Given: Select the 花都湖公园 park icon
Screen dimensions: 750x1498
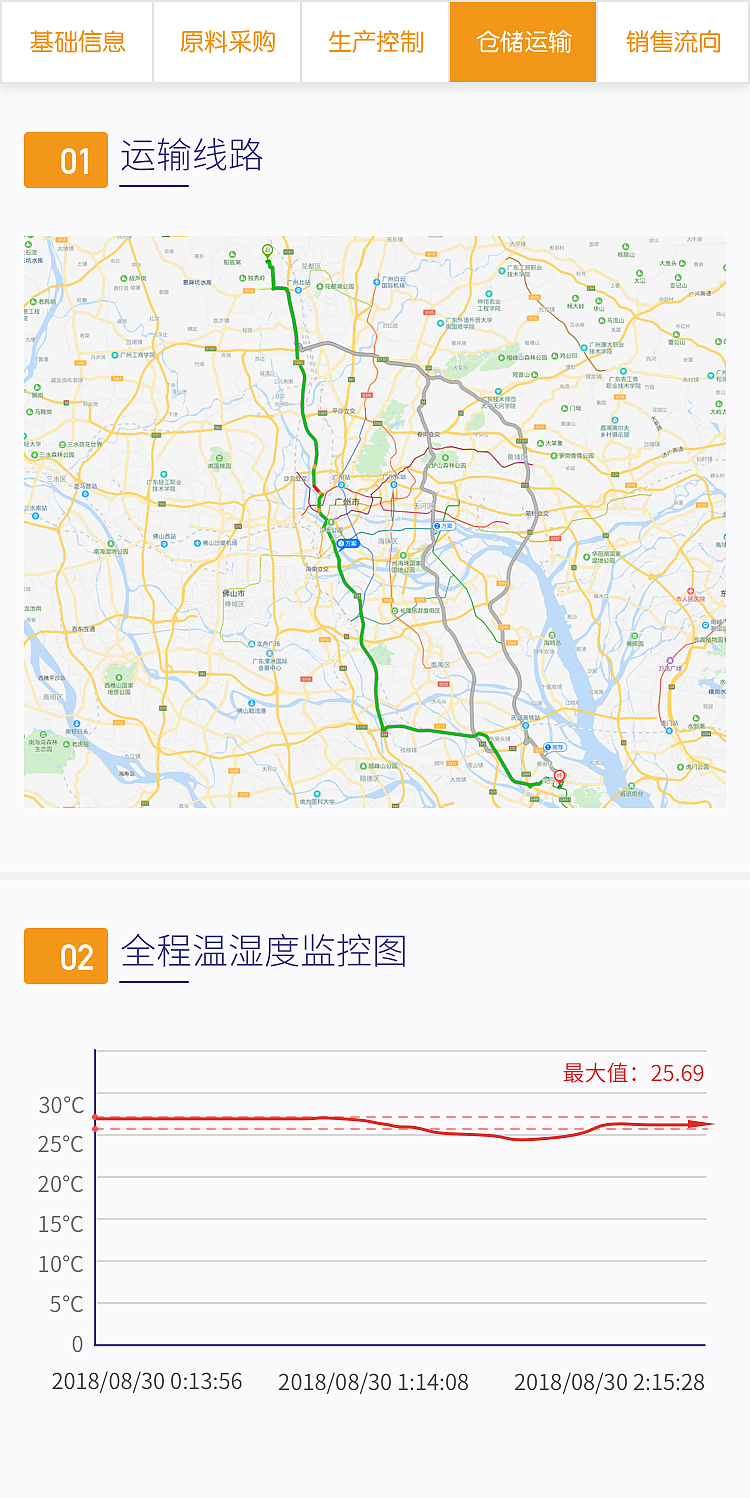Looking at the screenshot, I should tap(319, 284).
